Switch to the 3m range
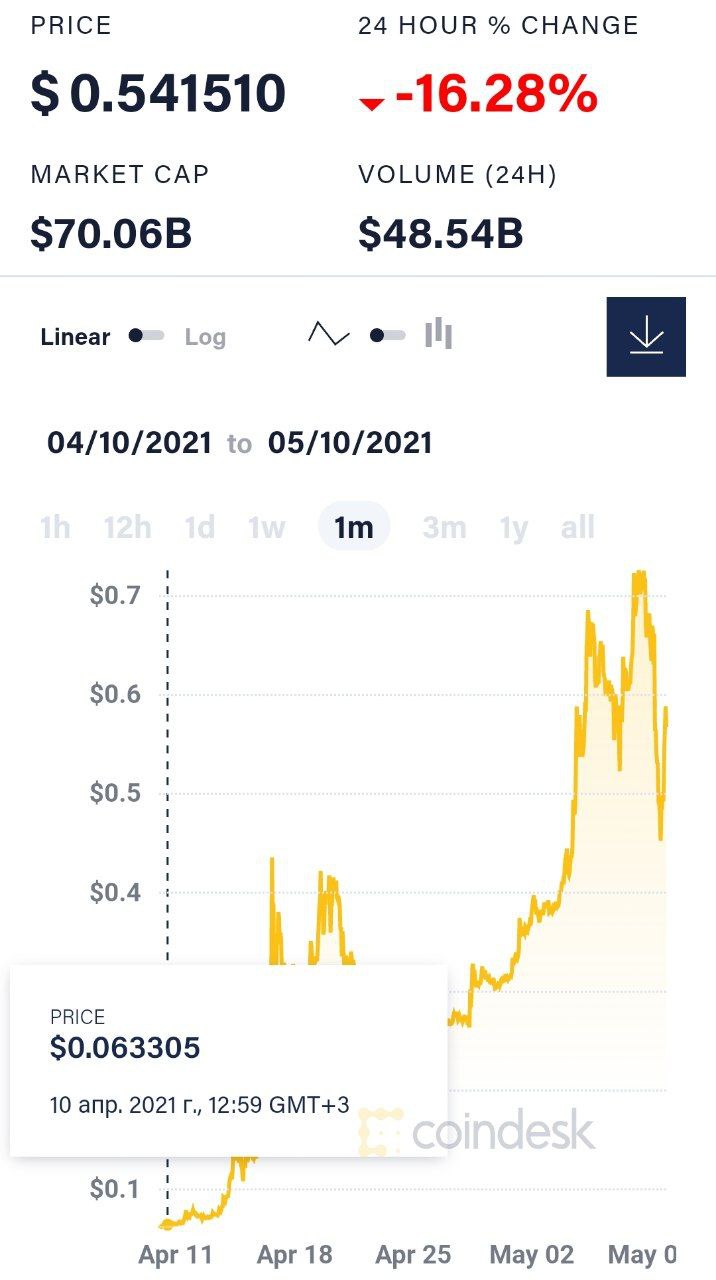The height and width of the screenshot is (1280, 716). (443, 527)
